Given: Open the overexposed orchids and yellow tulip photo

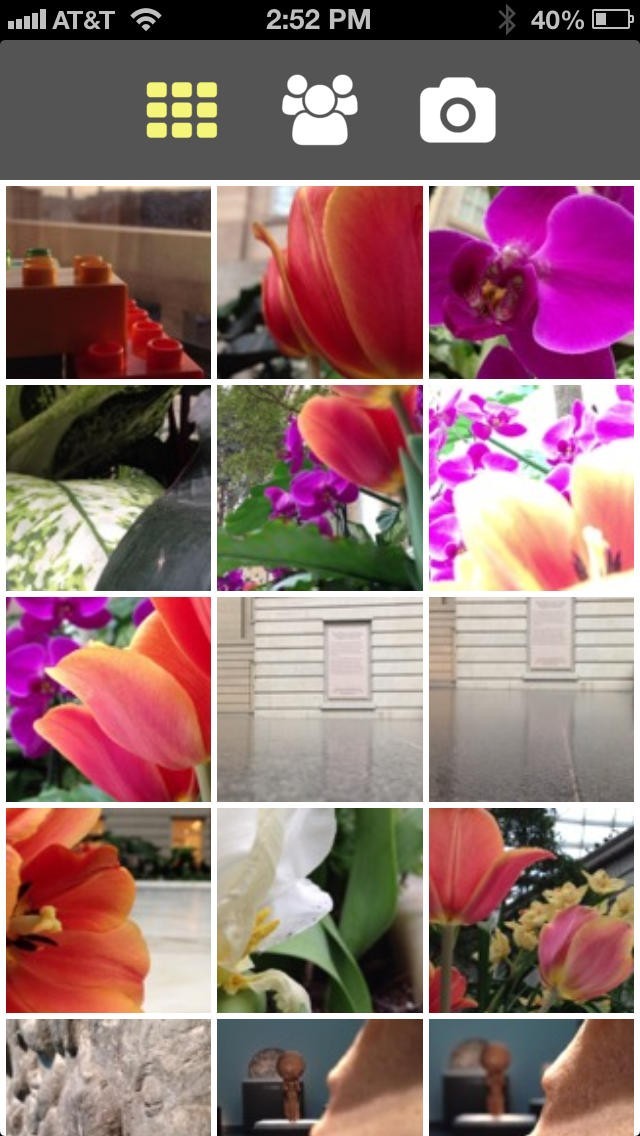Looking at the screenshot, I should (x=532, y=488).
